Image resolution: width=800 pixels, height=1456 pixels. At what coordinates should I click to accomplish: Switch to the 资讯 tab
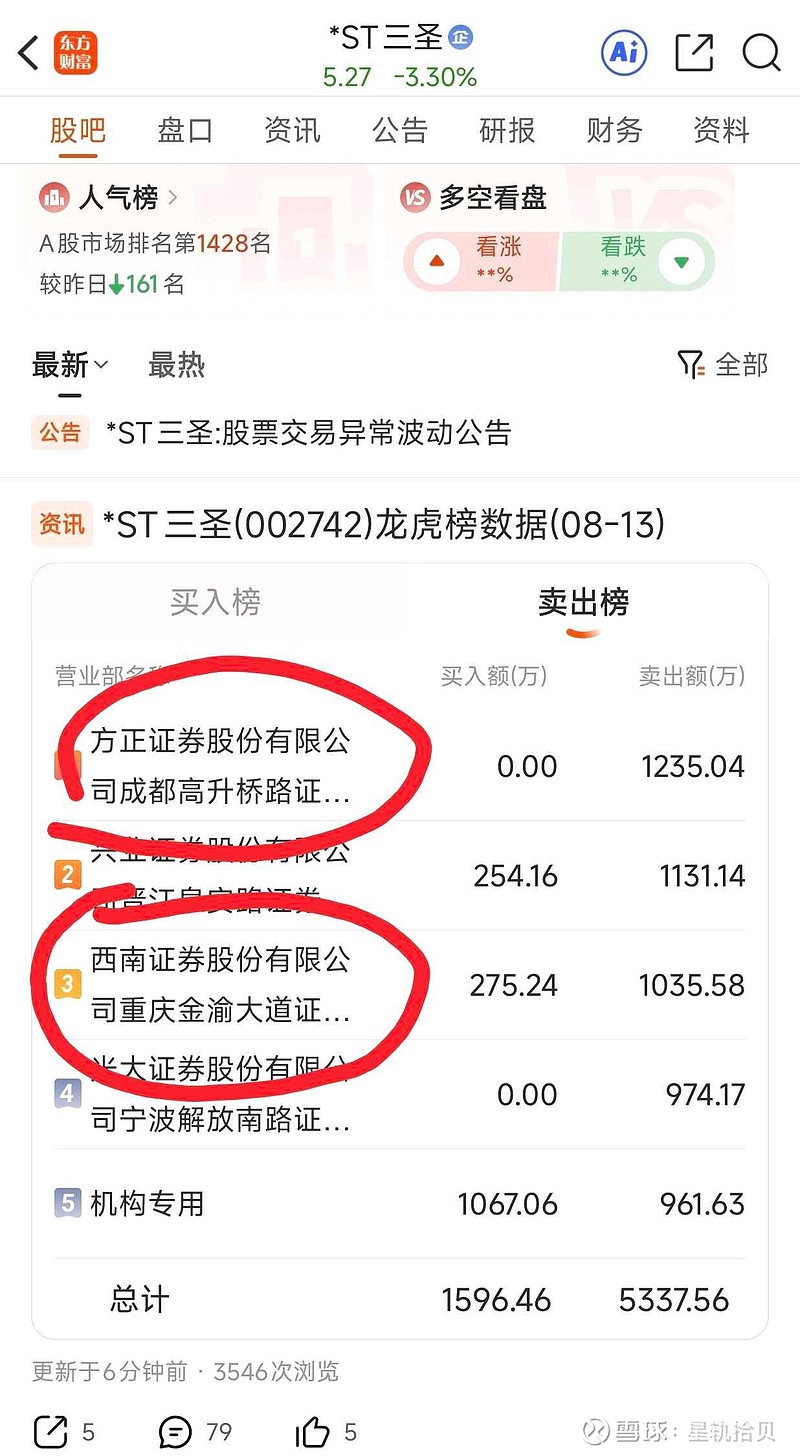pyautogui.click(x=292, y=130)
